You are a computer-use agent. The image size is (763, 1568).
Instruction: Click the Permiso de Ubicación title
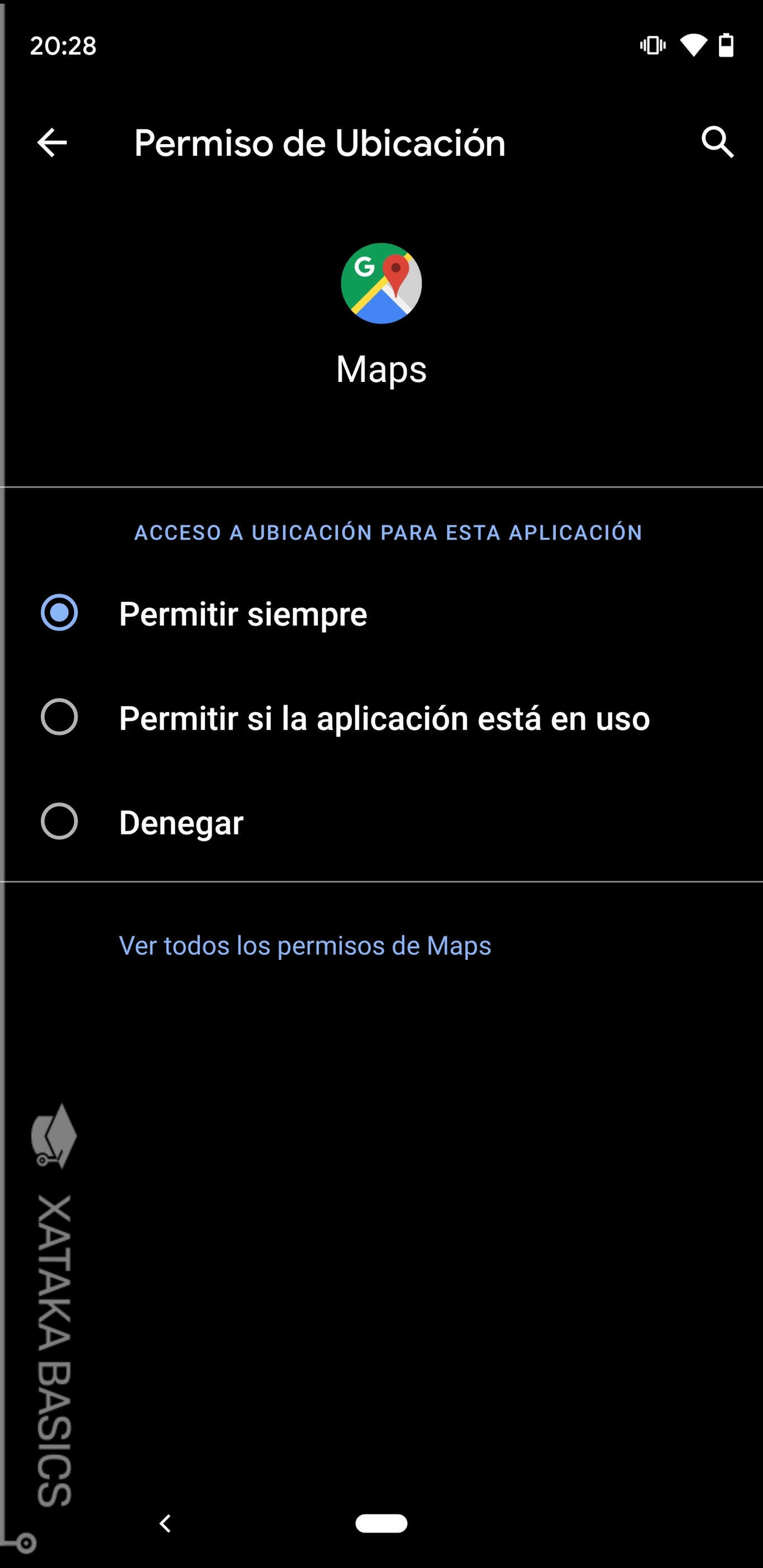[x=319, y=144]
